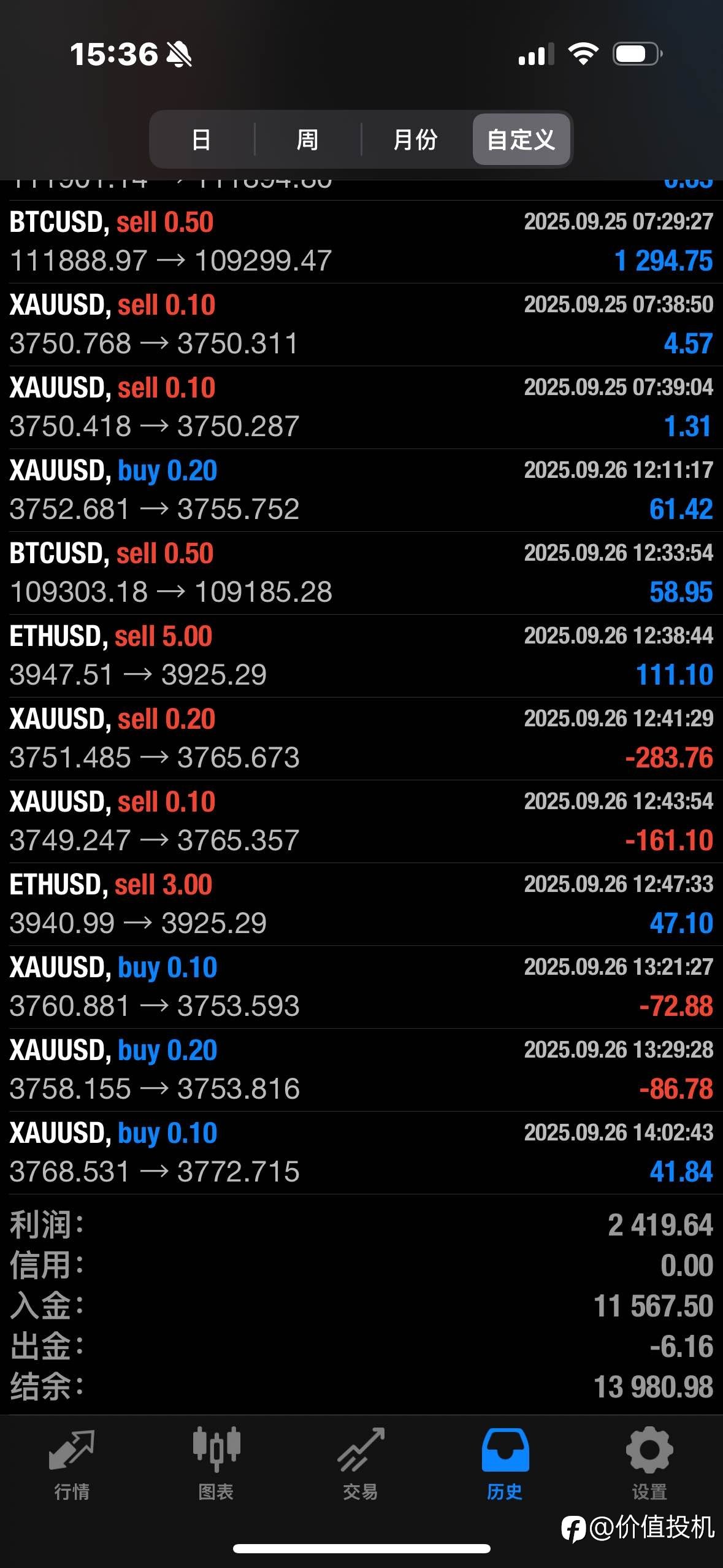Expand ETHUSD sell 3.00 trade with 47.10 profit
The width and height of the screenshot is (723, 1568).
361,904
